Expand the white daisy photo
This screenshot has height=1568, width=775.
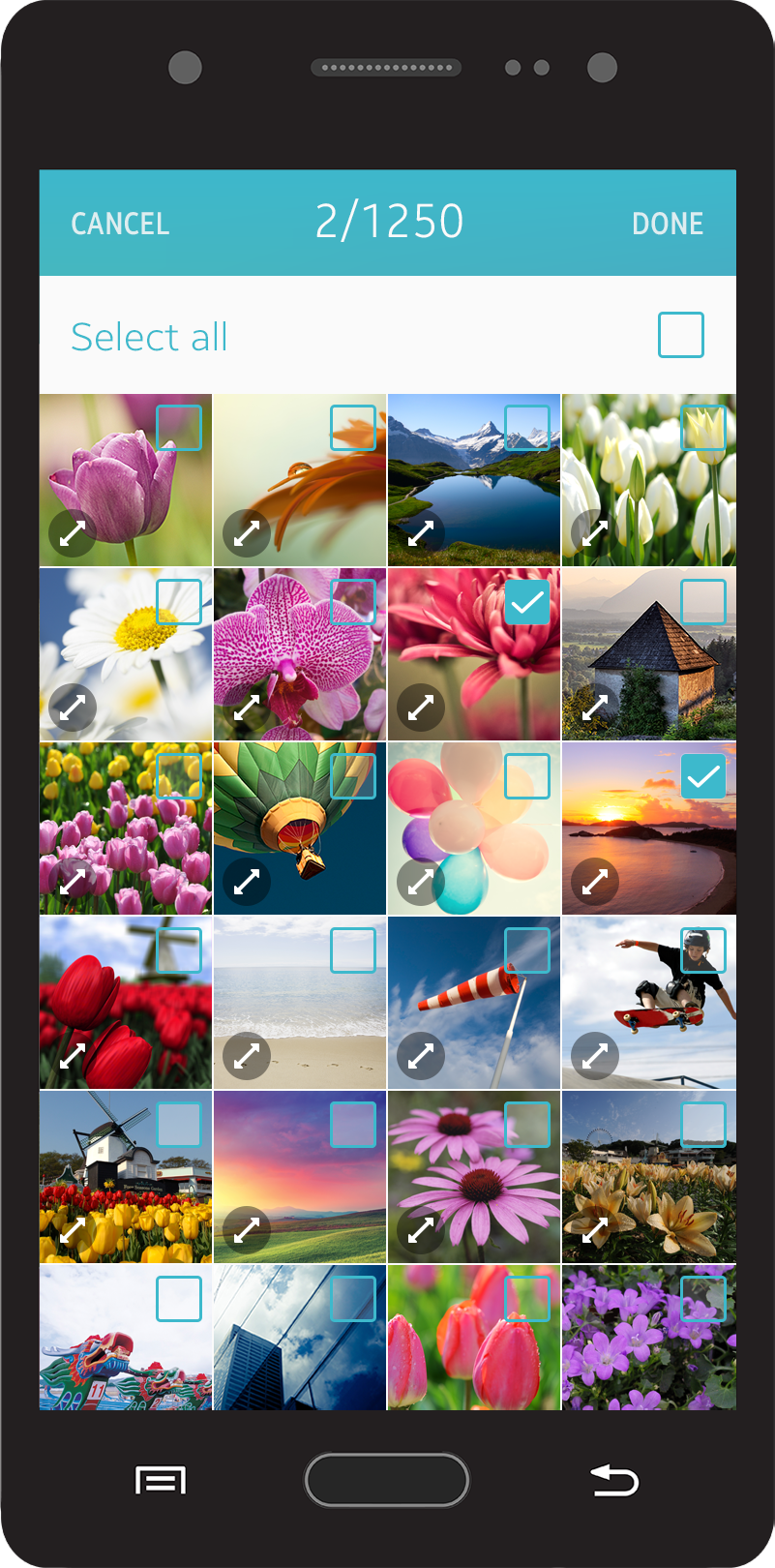pyautogui.click(x=73, y=707)
